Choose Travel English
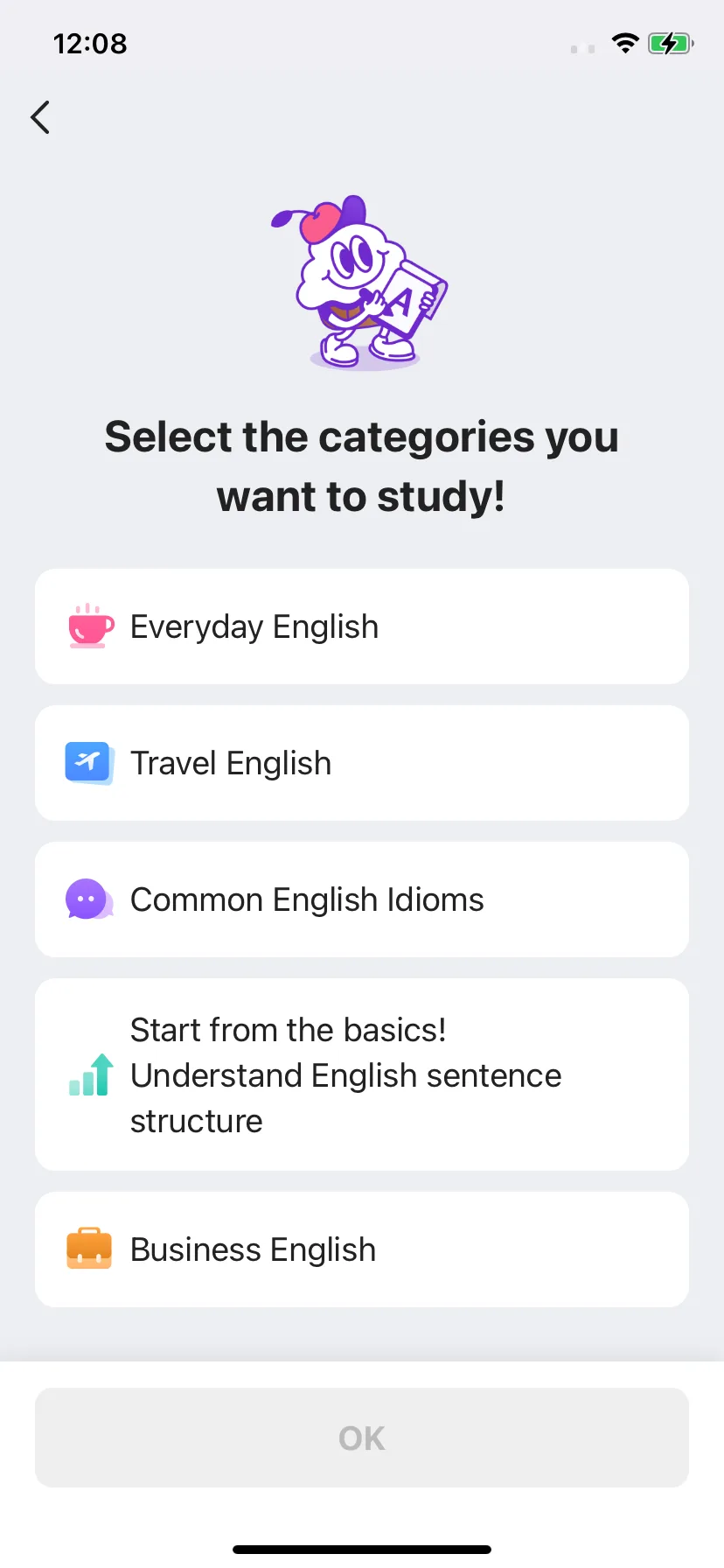The width and height of the screenshot is (724, 1568). point(362,763)
